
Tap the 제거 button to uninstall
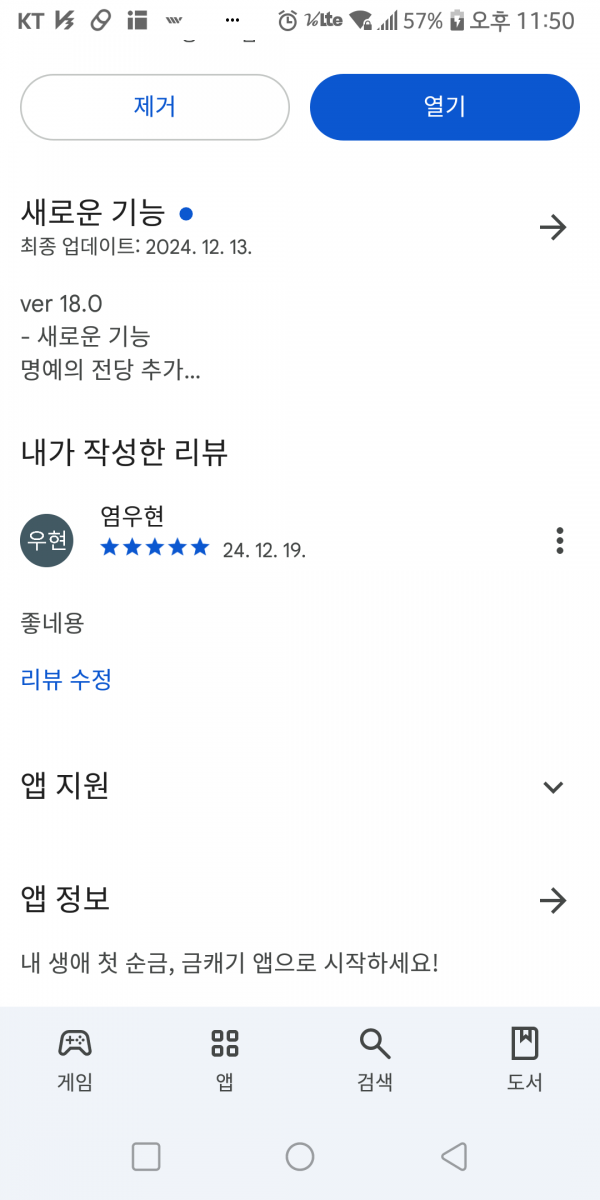tap(155, 107)
